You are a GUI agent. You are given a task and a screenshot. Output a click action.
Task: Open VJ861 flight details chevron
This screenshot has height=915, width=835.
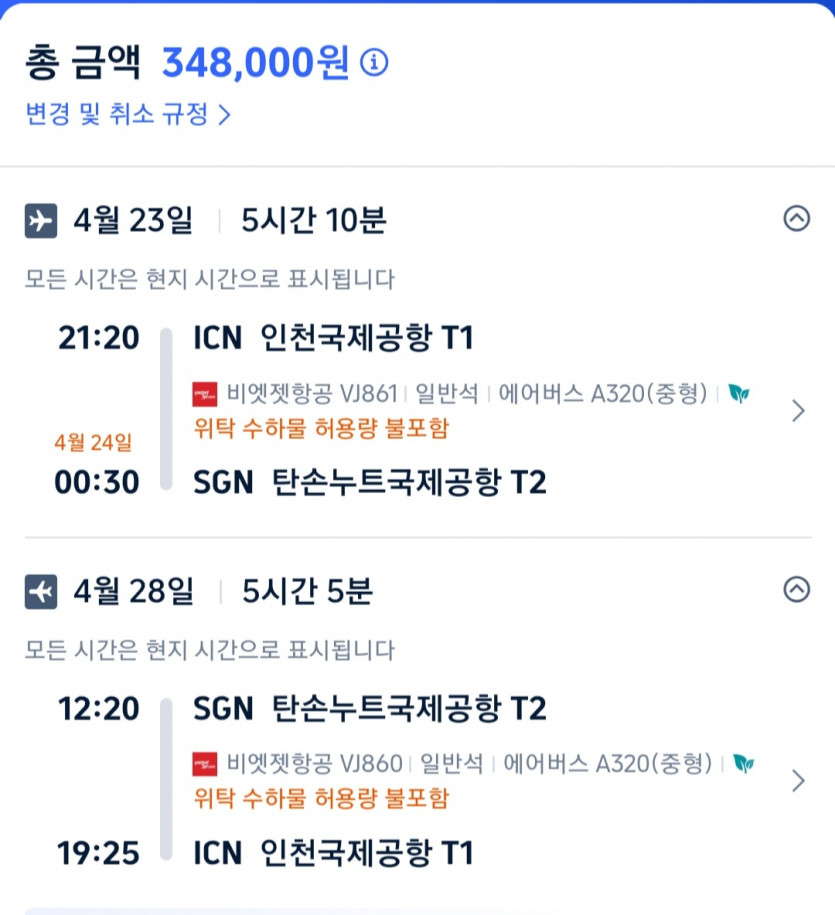pos(797,411)
